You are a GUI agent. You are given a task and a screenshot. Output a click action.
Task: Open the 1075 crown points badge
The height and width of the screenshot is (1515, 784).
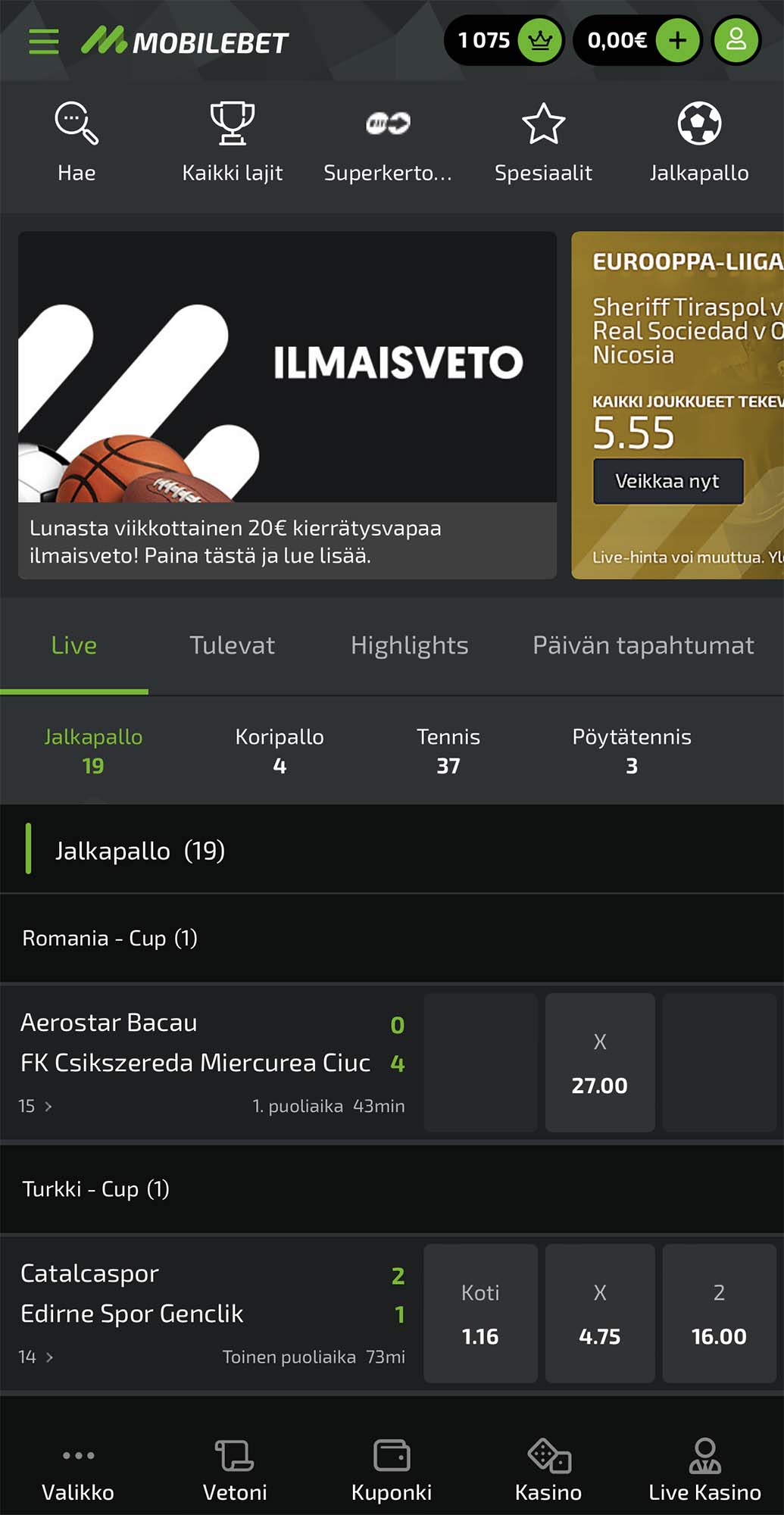504,40
